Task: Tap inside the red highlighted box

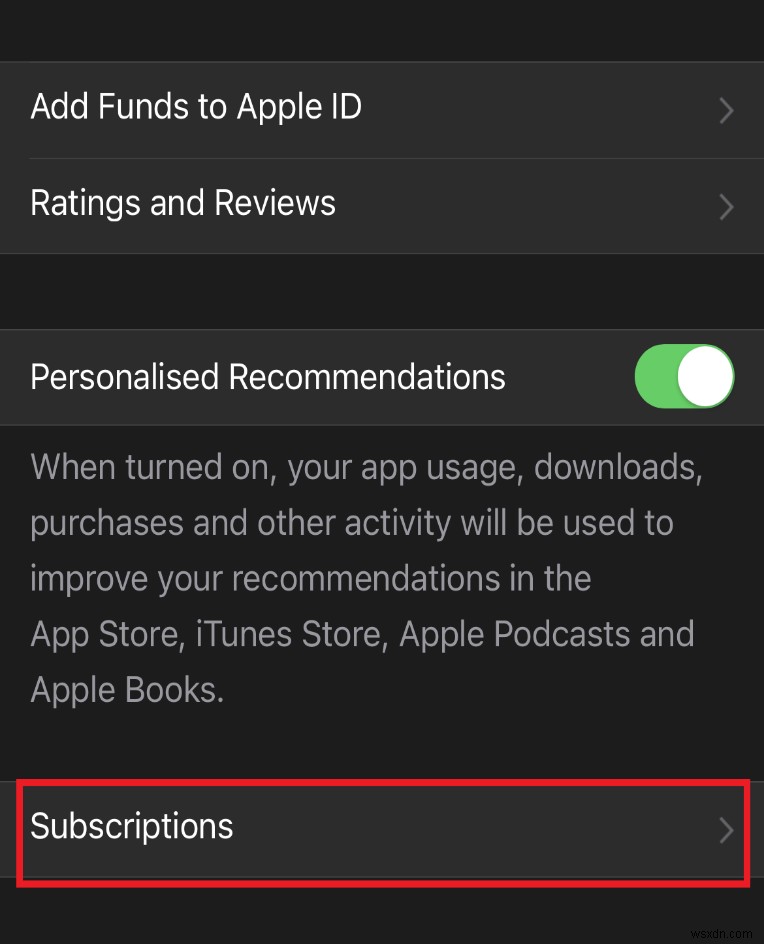Action: coord(380,833)
